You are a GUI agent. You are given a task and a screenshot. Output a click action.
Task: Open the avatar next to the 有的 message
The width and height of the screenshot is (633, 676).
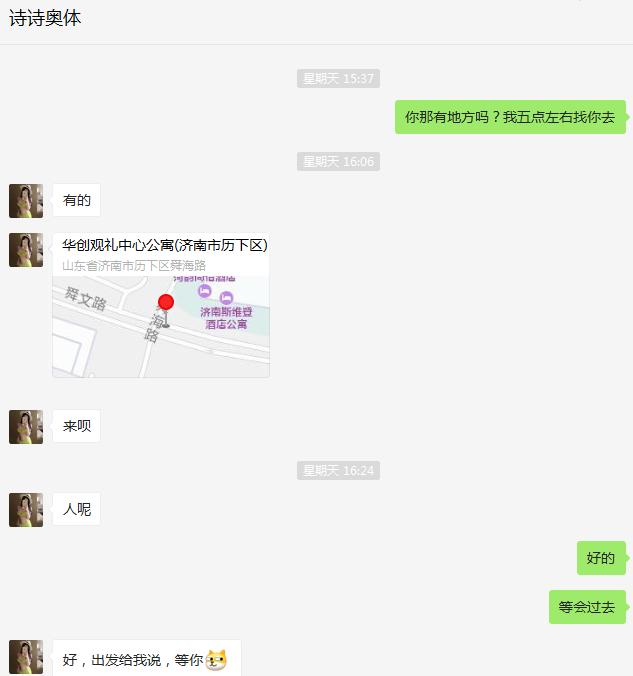pos(26,201)
